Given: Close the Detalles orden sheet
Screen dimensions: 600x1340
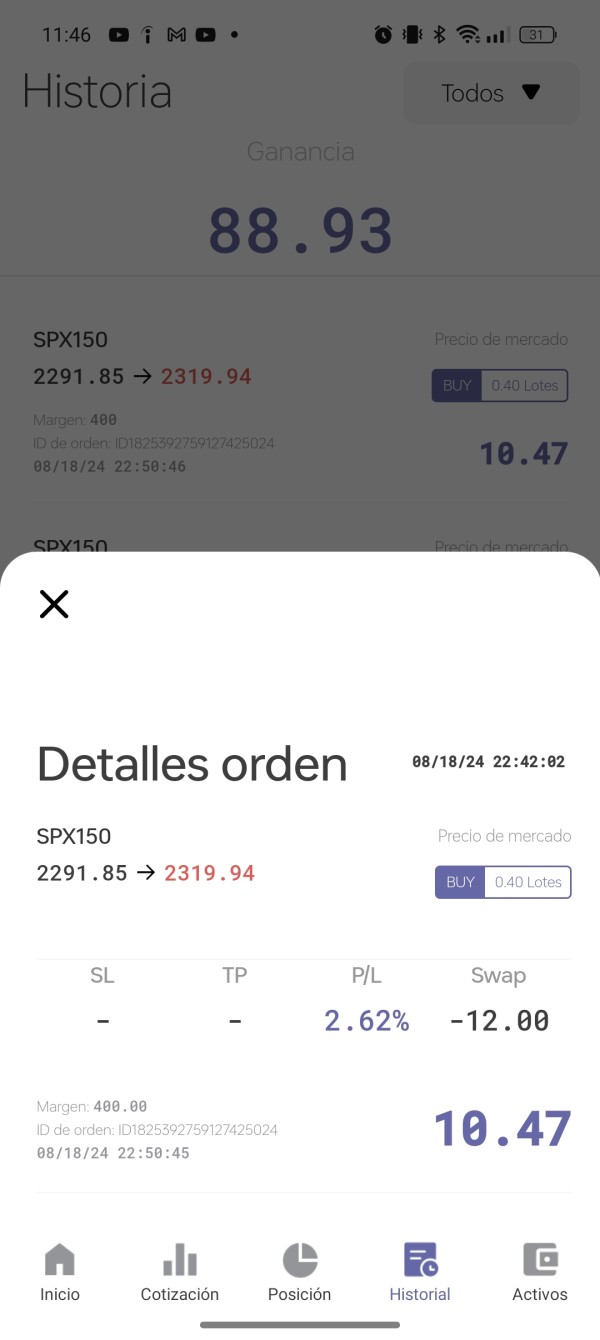Looking at the screenshot, I should [54, 604].
